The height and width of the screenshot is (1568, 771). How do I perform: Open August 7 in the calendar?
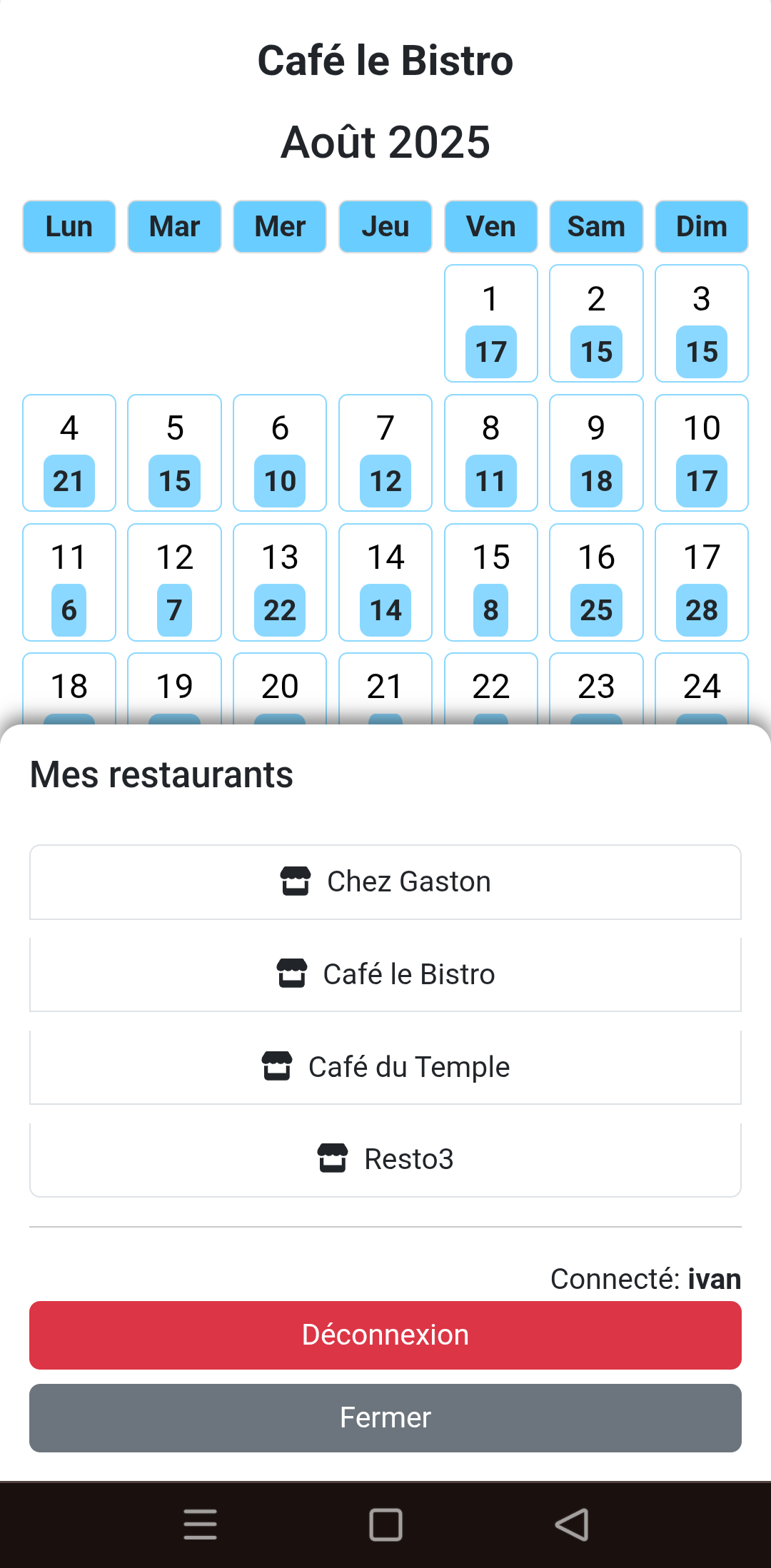point(385,452)
